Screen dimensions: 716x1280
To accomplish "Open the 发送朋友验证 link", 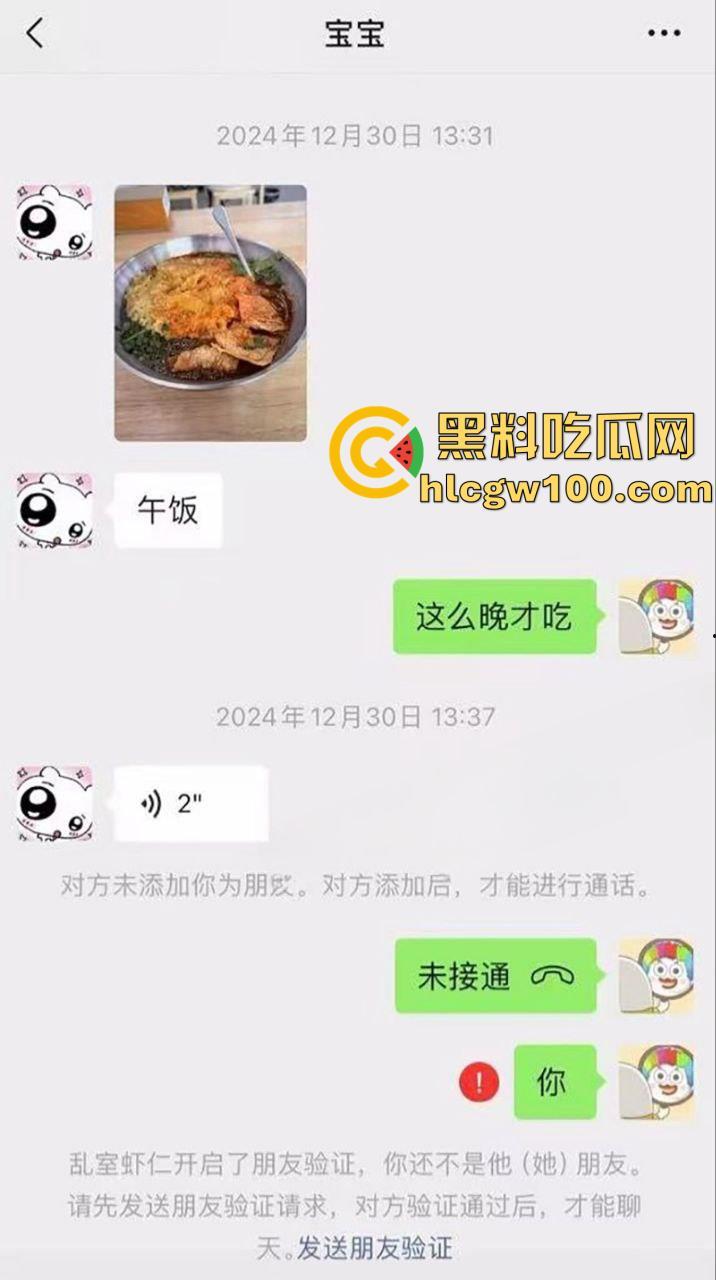I will (375, 1248).
